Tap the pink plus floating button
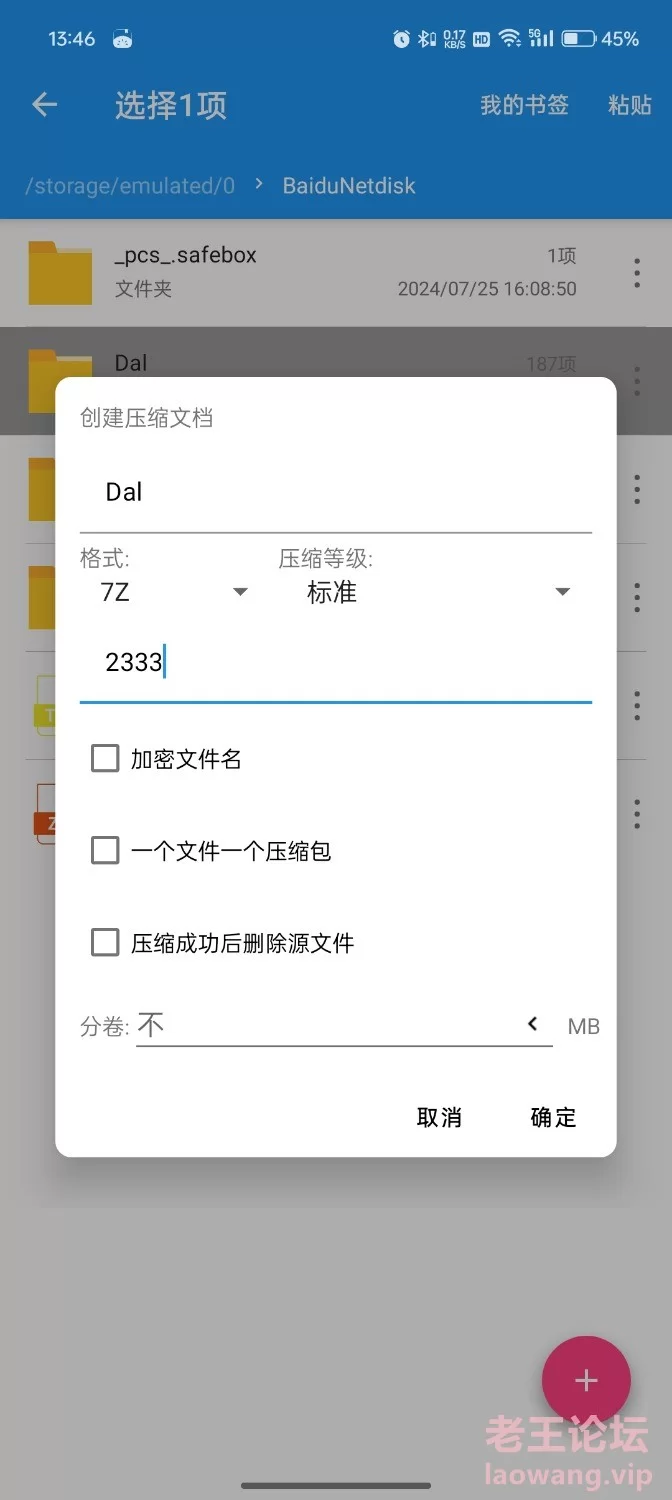 (586, 1381)
